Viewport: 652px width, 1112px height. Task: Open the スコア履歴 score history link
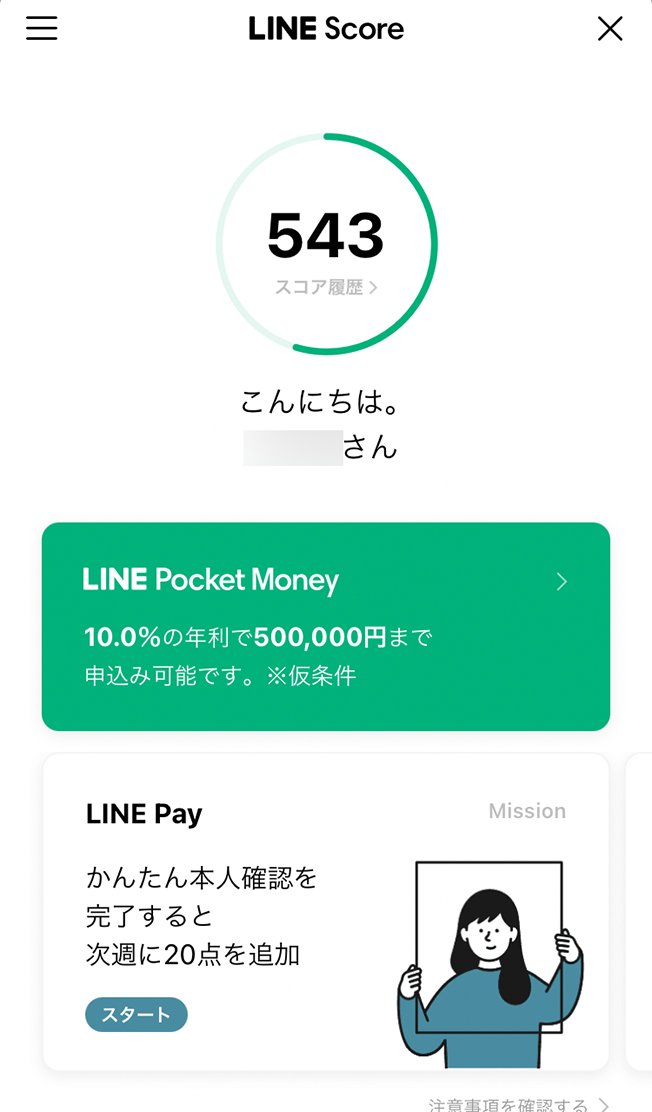(326, 287)
